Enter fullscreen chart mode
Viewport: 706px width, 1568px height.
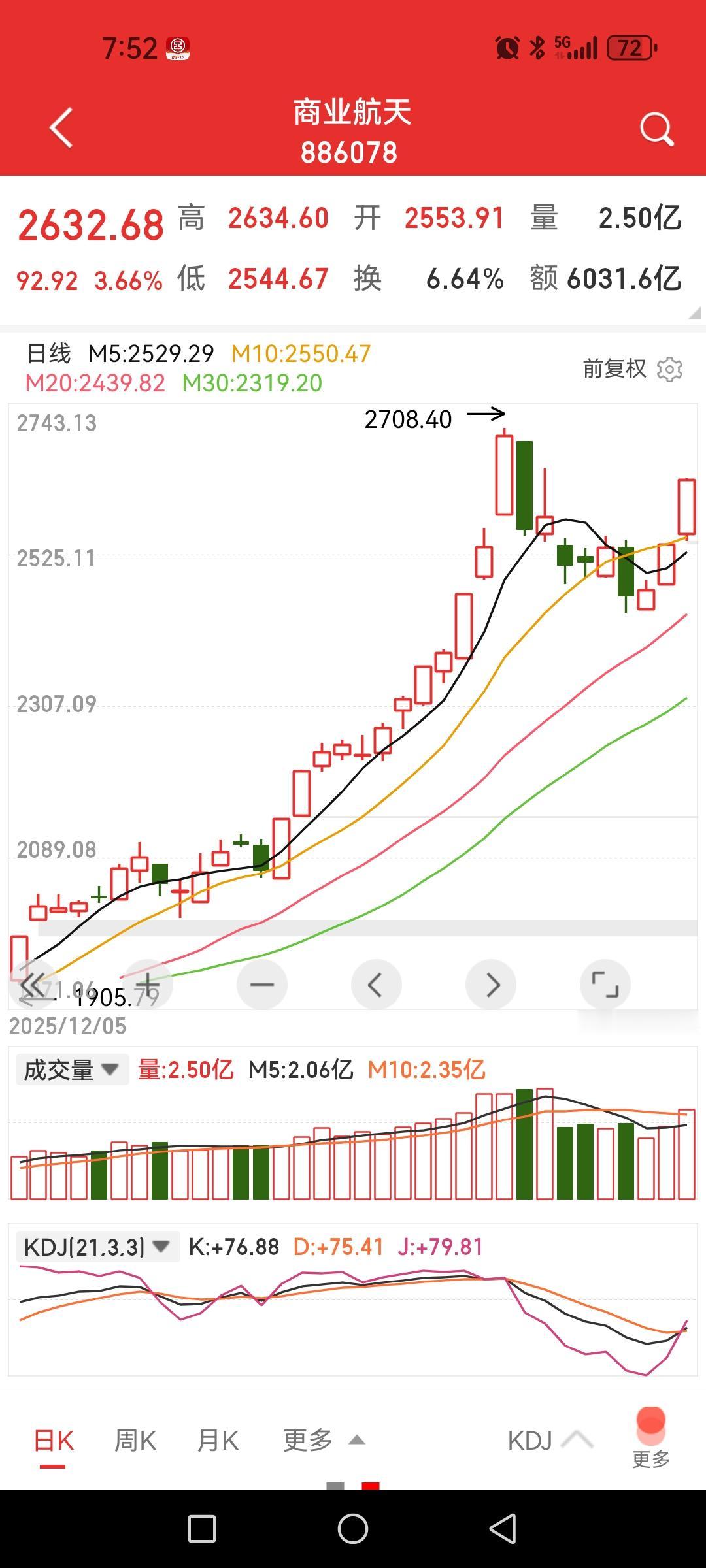click(x=607, y=985)
